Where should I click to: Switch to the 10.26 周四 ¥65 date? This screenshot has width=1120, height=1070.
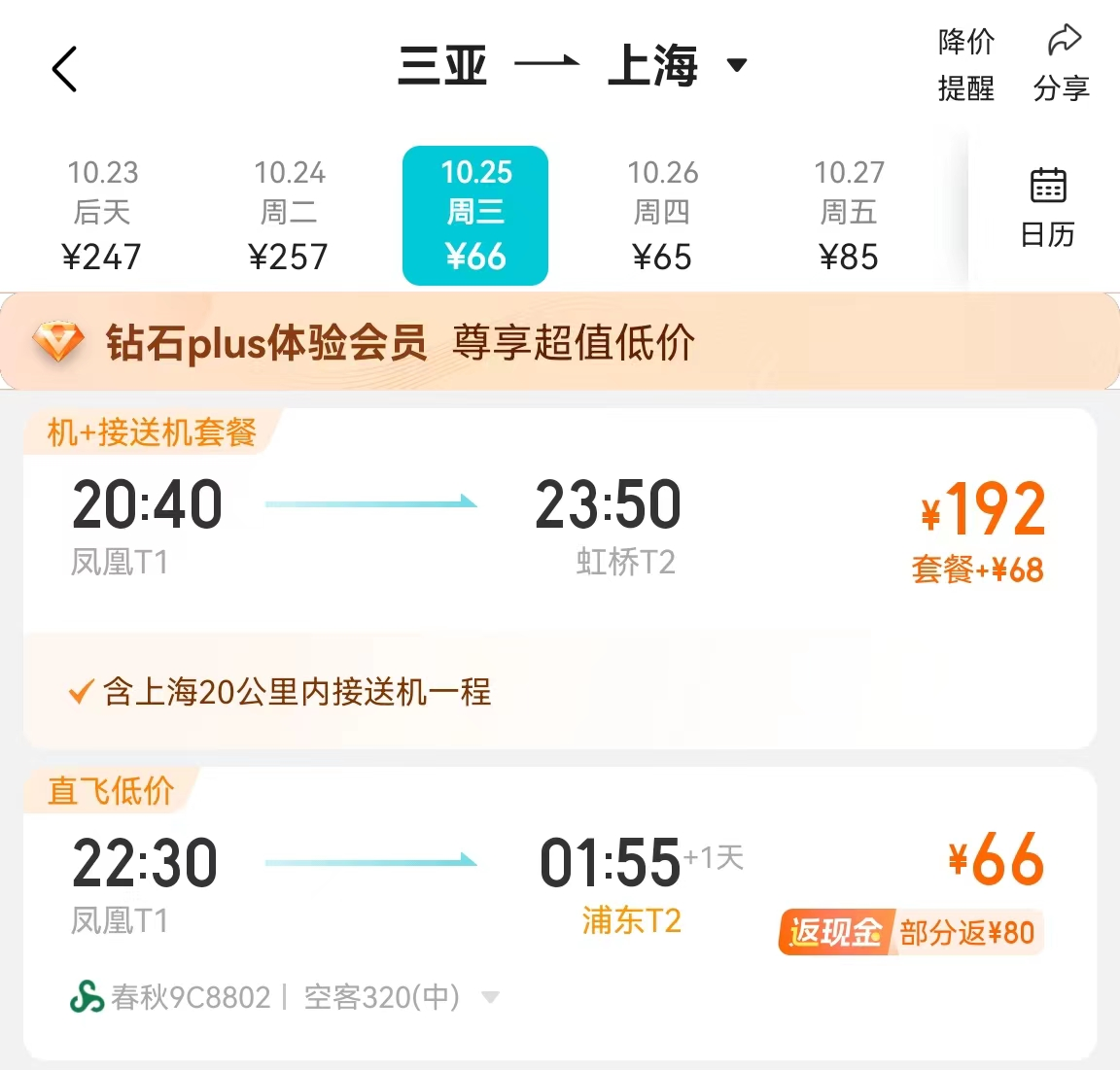662,215
